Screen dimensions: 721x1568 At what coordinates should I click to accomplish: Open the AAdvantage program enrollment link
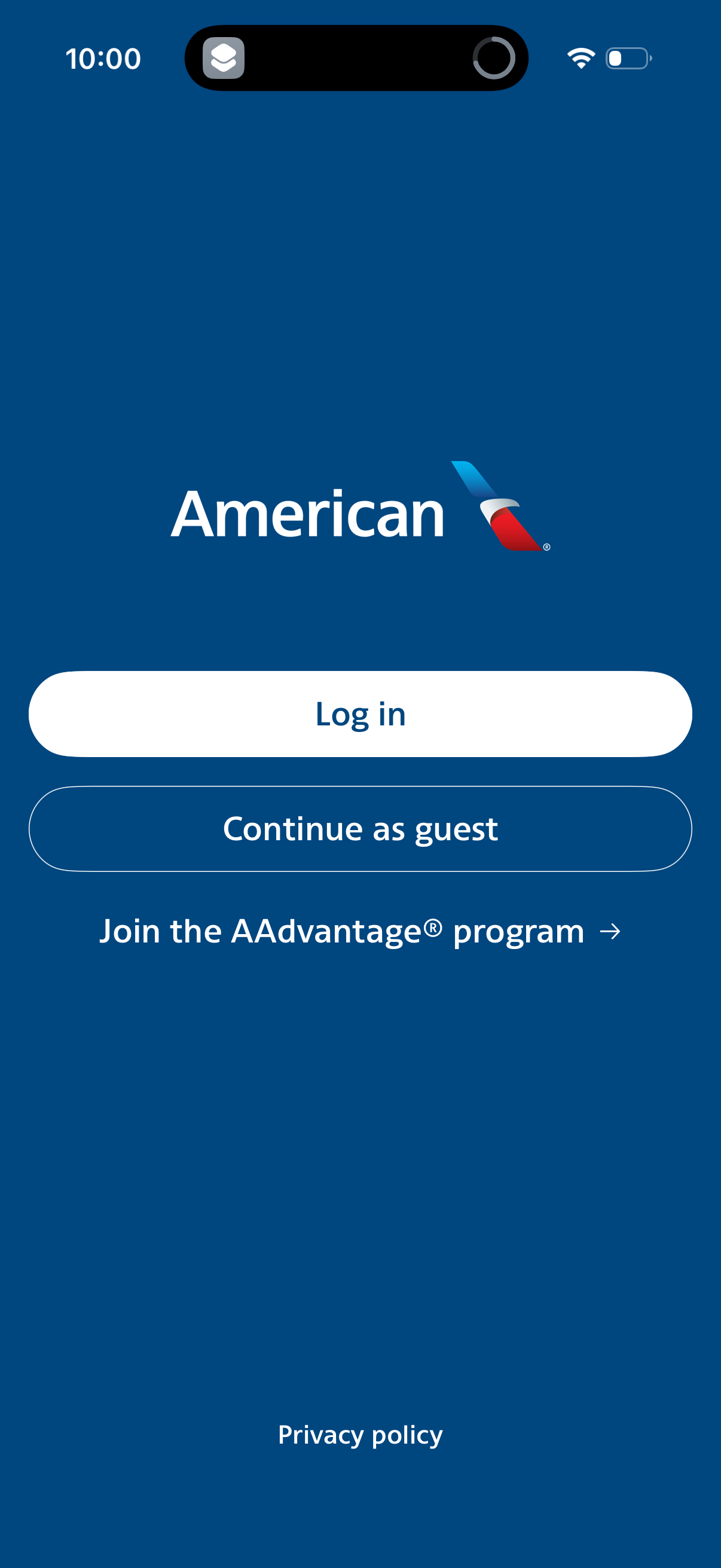pyautogui.click(x=360, y=931)
